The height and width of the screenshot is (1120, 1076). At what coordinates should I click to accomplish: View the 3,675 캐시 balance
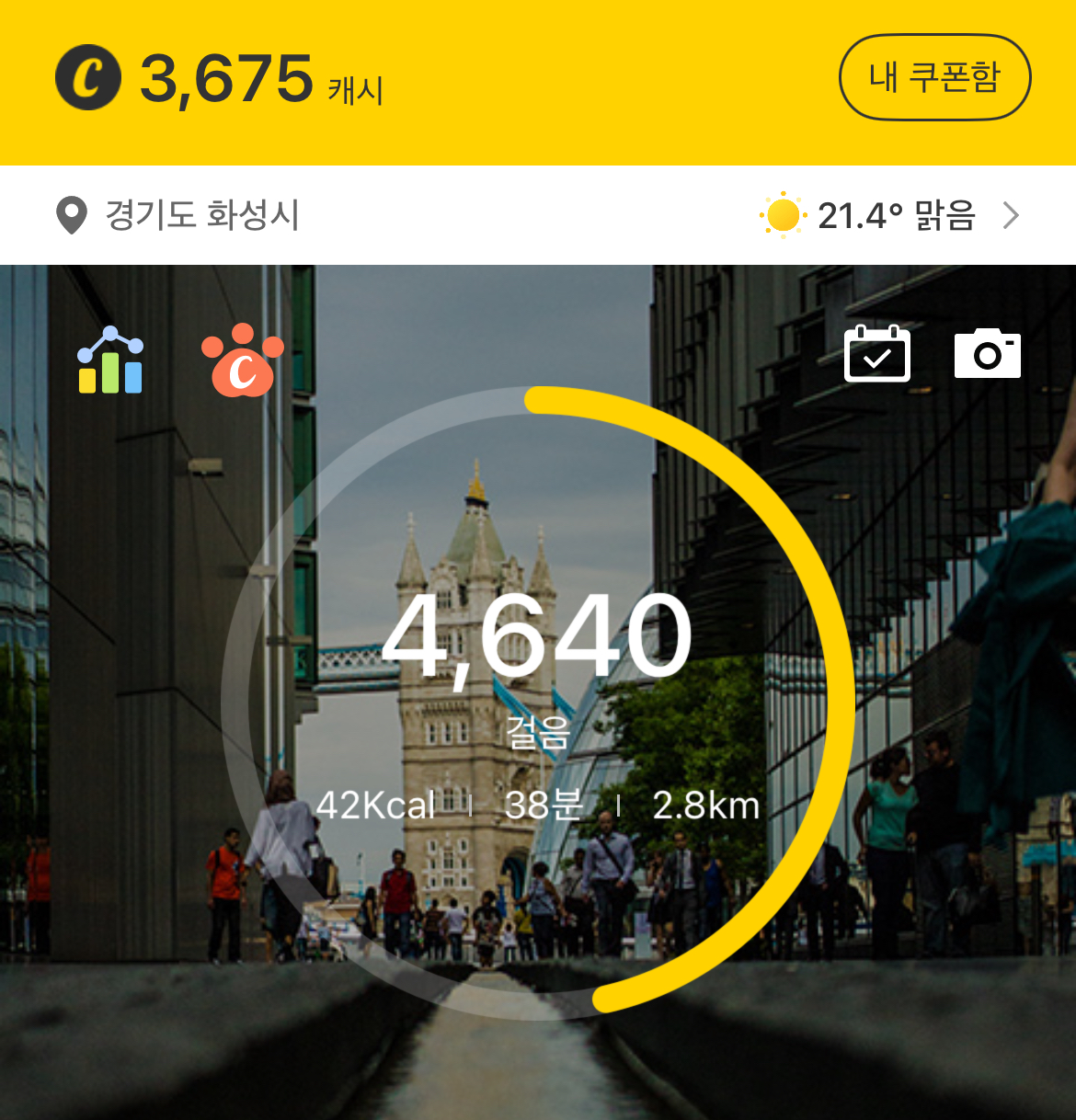[220, 78]
